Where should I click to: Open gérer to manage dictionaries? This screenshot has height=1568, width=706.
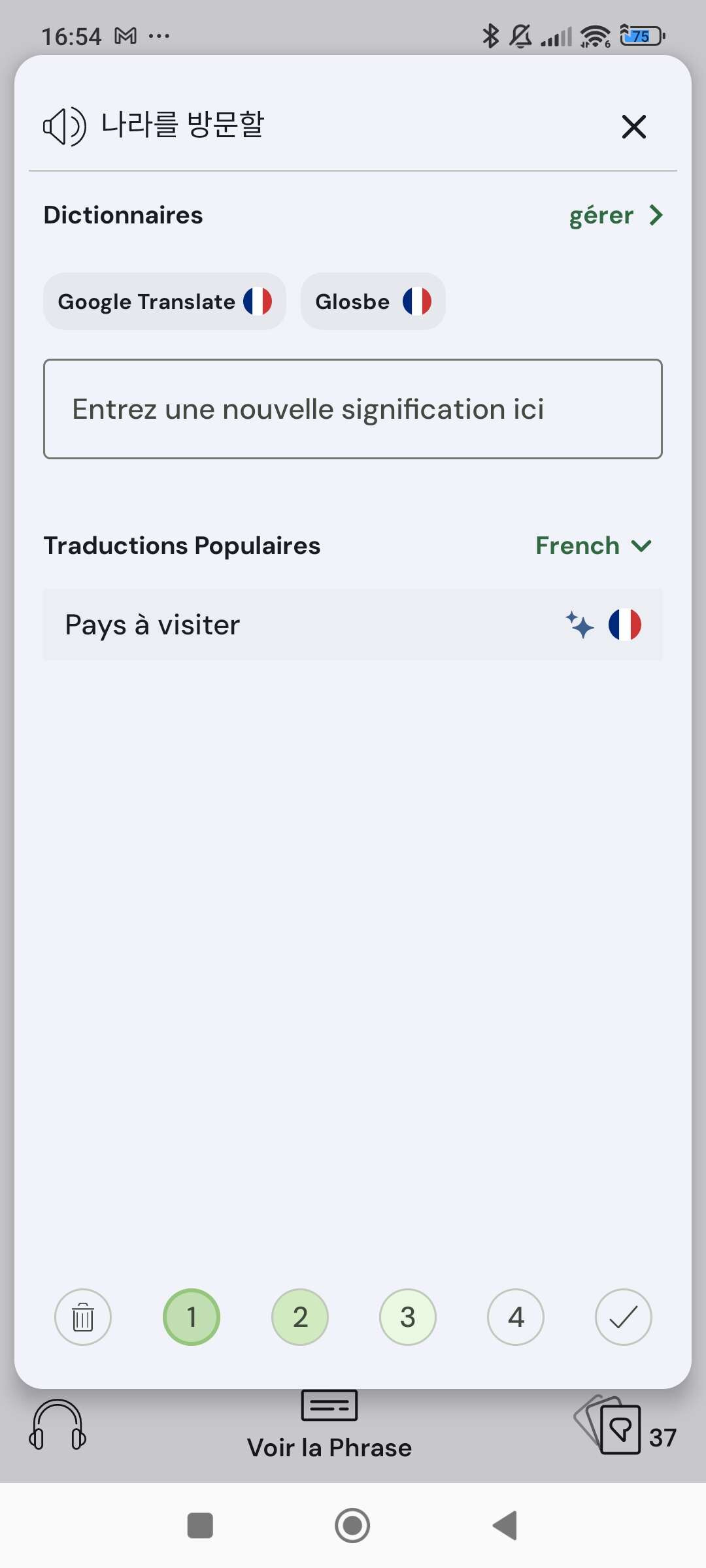point(616,215)
